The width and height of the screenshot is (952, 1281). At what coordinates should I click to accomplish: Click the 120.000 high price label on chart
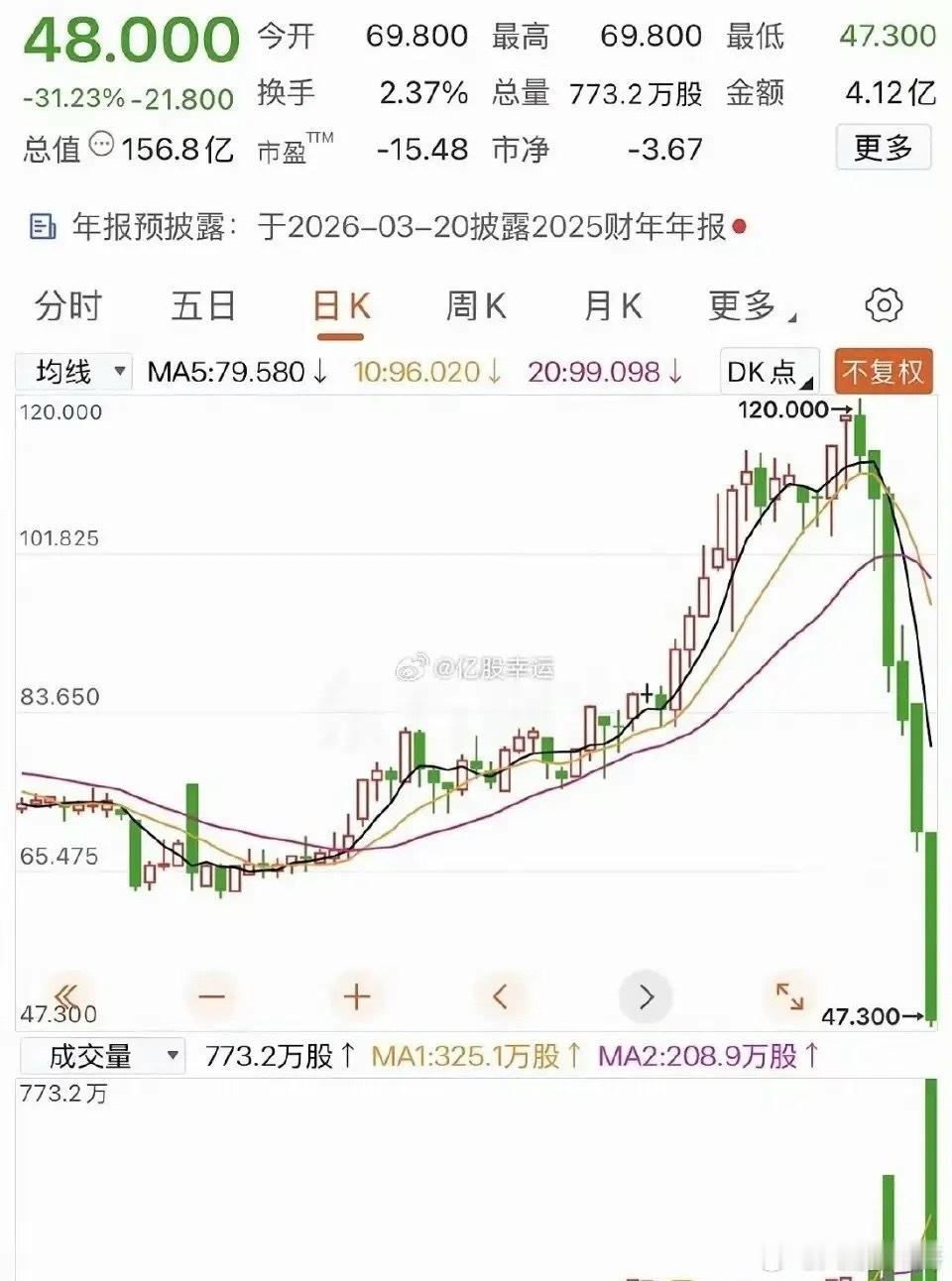(x=786, y=408)
